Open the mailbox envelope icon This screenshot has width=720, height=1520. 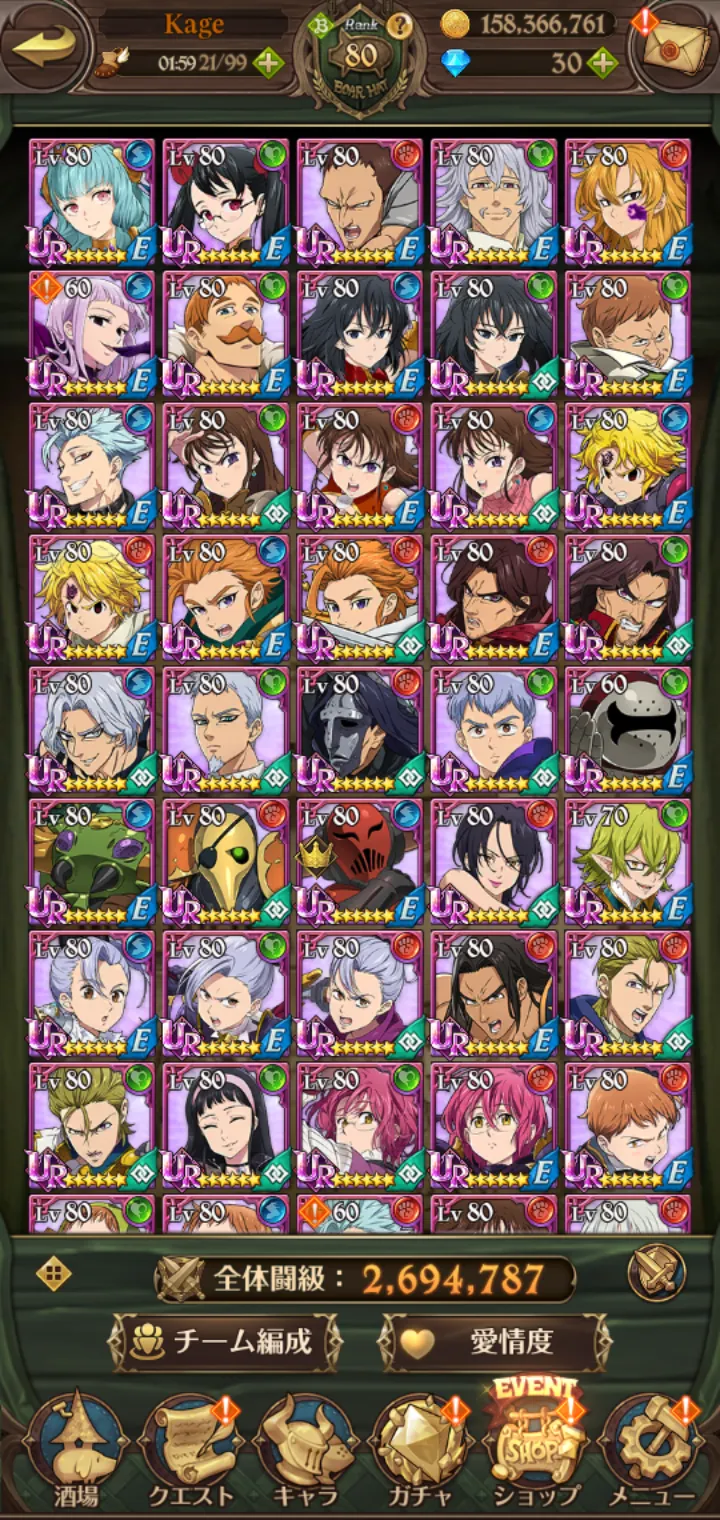pos(672,48)
